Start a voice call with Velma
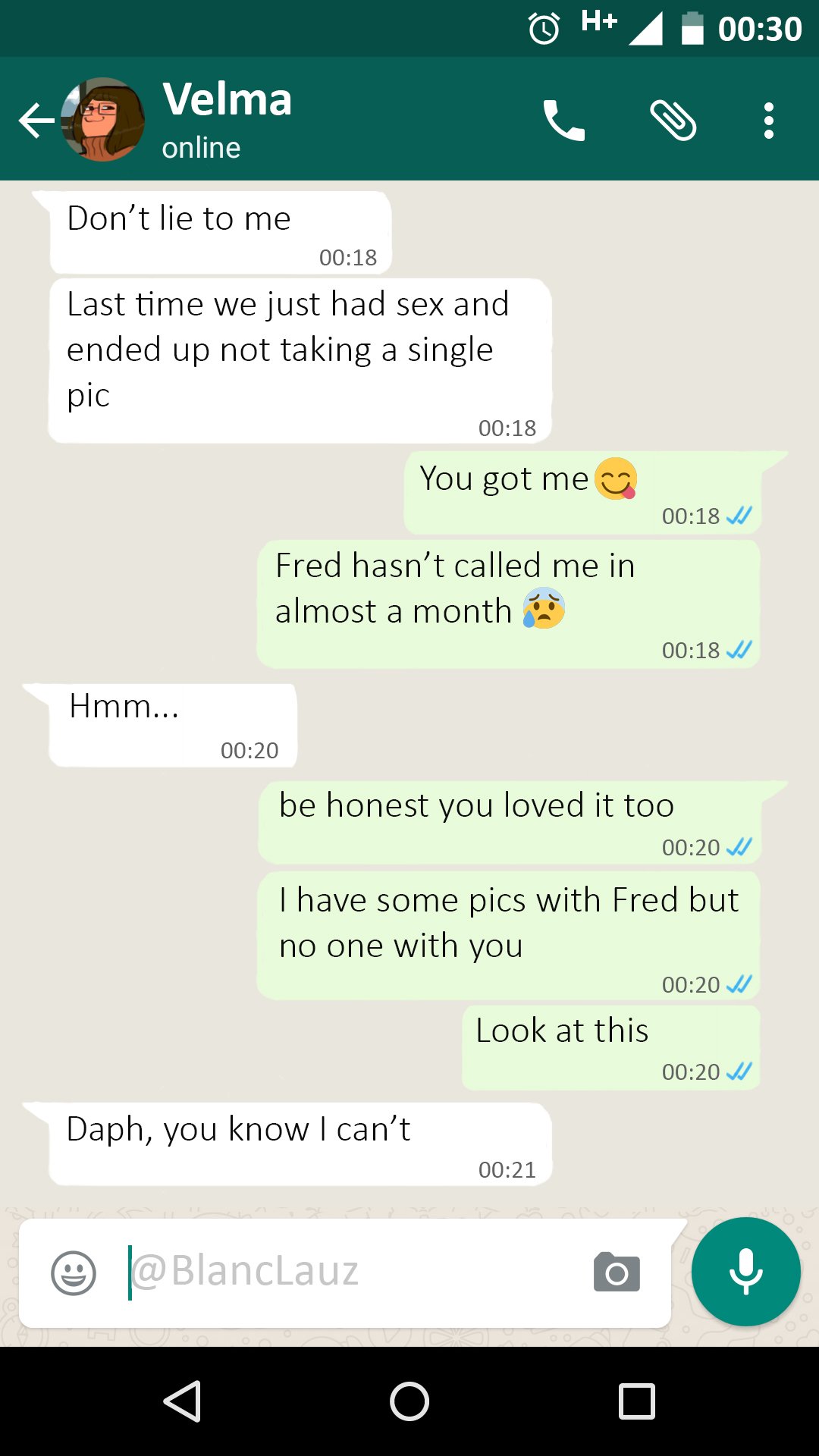819x1456 pixels. coord(563,121)
